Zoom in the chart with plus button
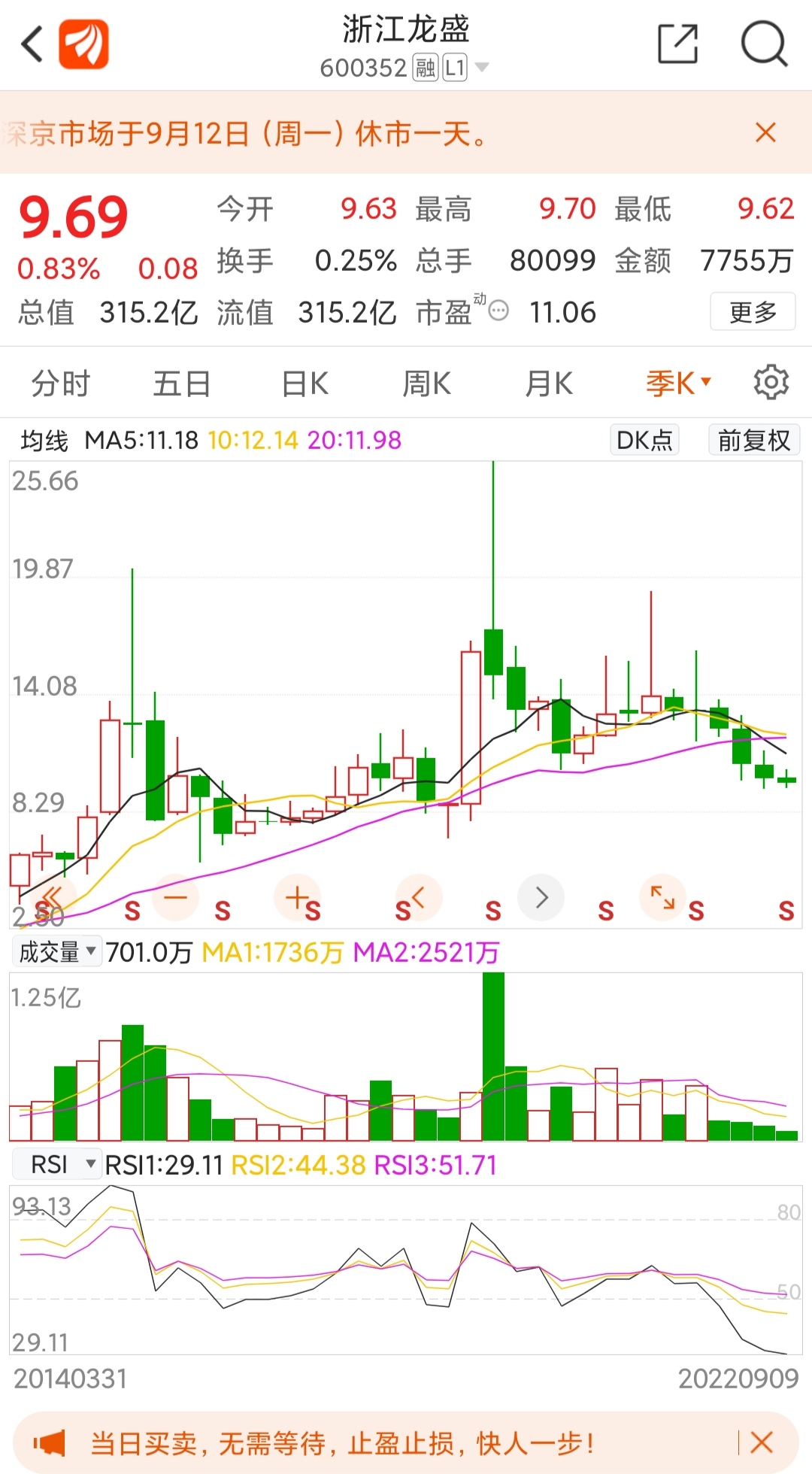 tap(298, 897)
